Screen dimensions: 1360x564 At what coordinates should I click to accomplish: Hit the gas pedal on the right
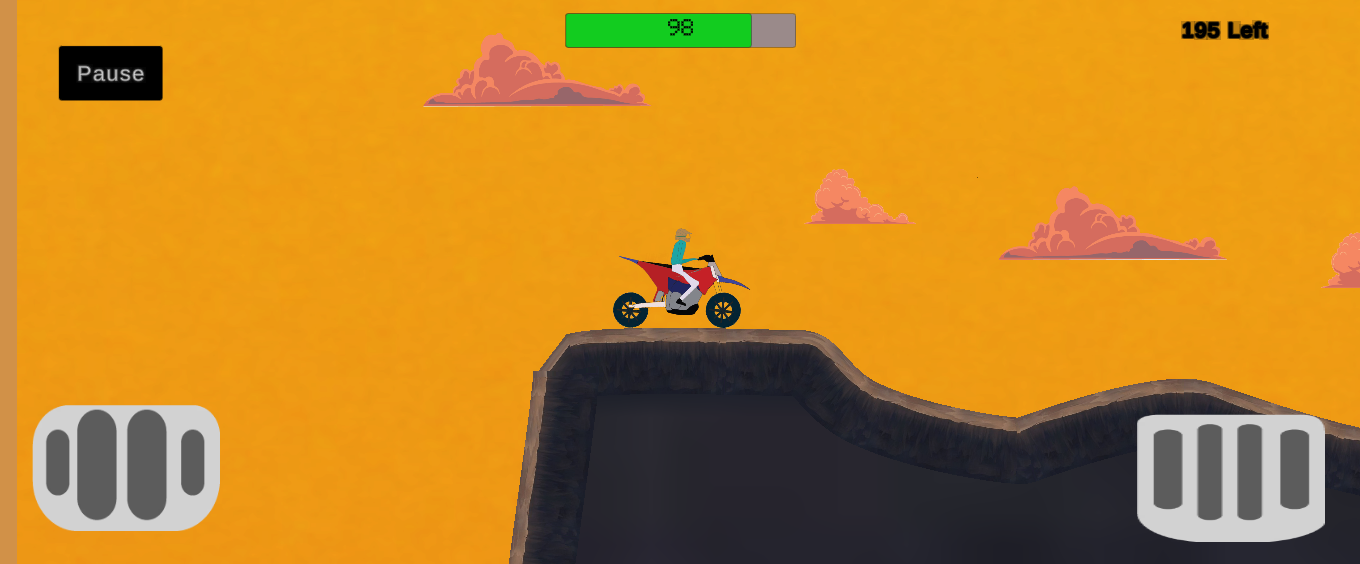(x=1231, y=473)
